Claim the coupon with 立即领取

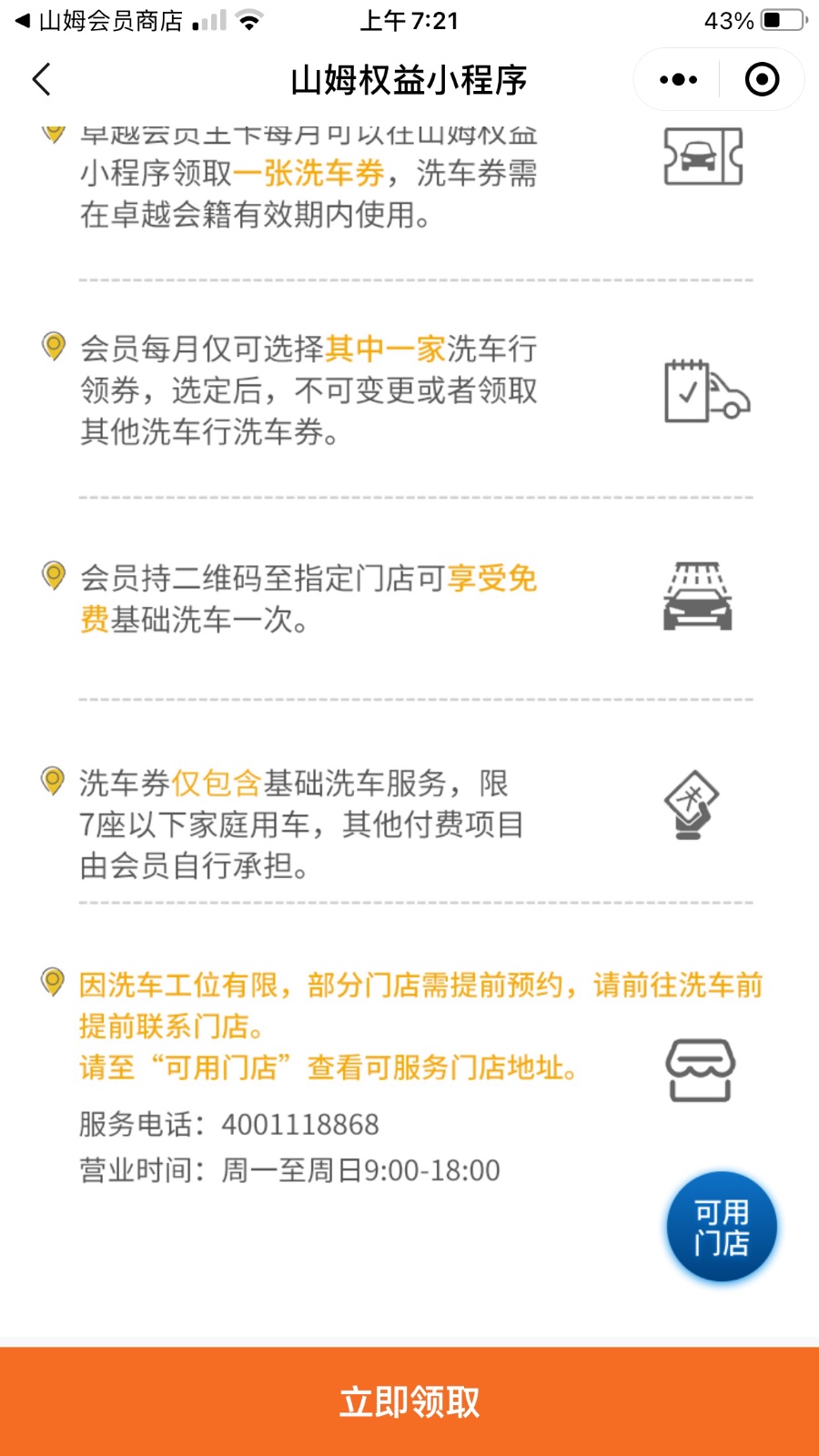click(x=409, y=1401)
